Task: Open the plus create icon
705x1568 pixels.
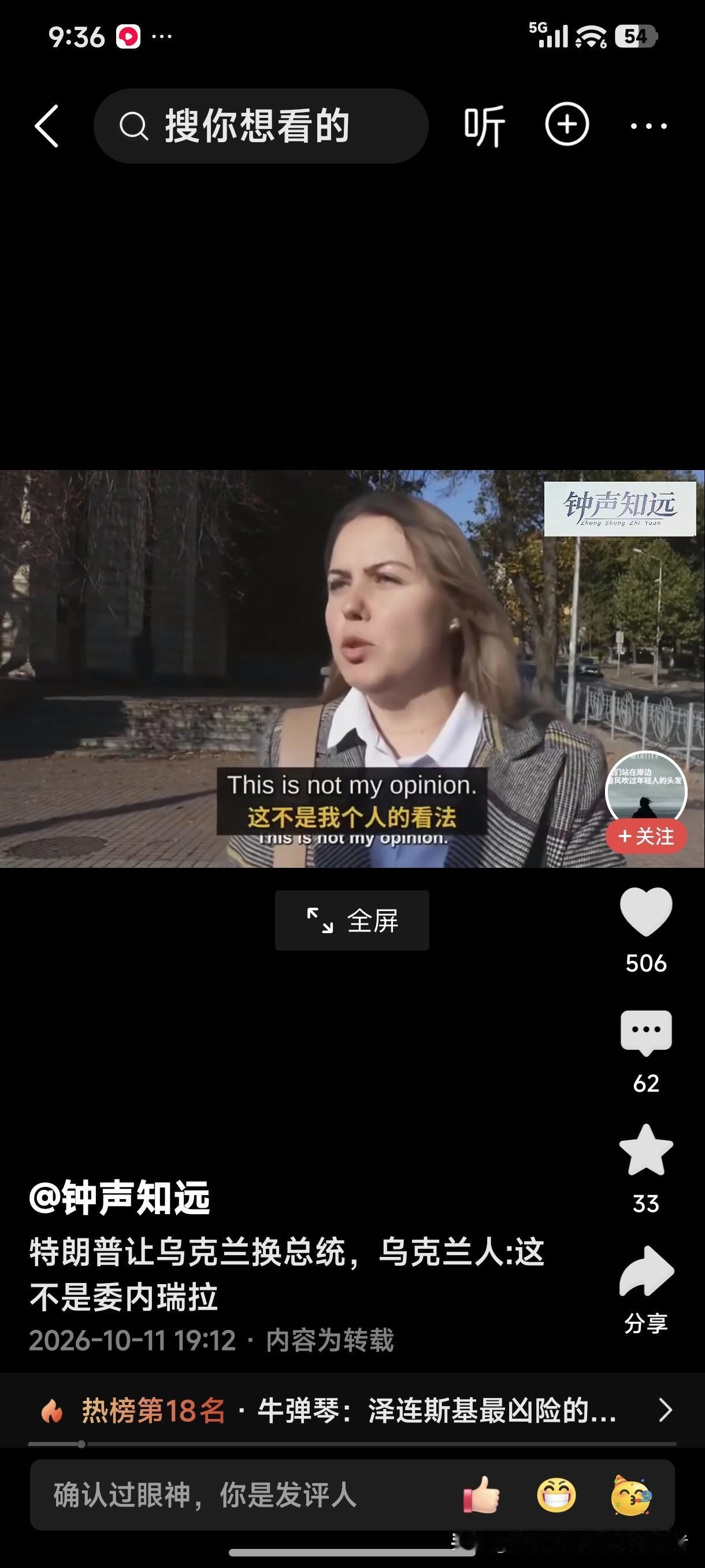Action: [567, 125]
